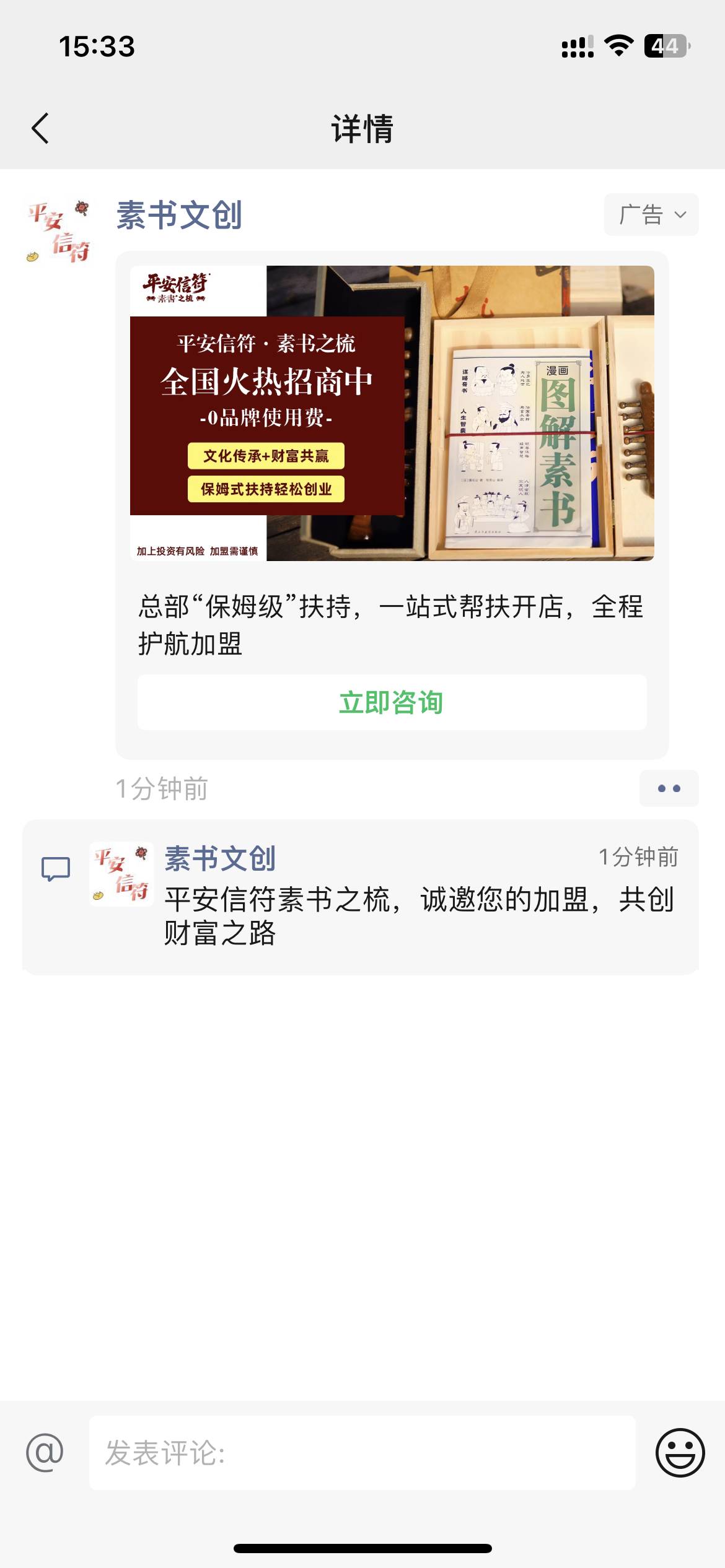725x1568 pixels.
Task: Mention someone with the @ icon
Action: pos(45,1453)
